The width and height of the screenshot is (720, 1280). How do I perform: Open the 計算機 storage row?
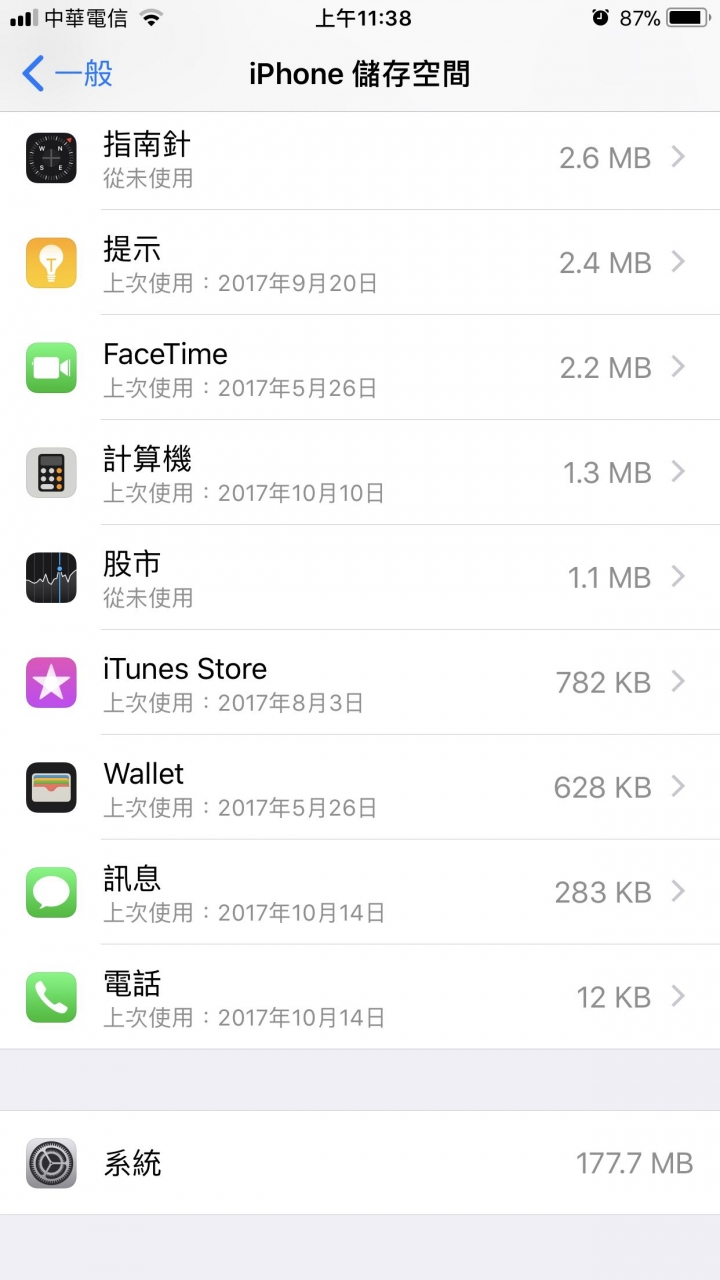coord(360,473)
